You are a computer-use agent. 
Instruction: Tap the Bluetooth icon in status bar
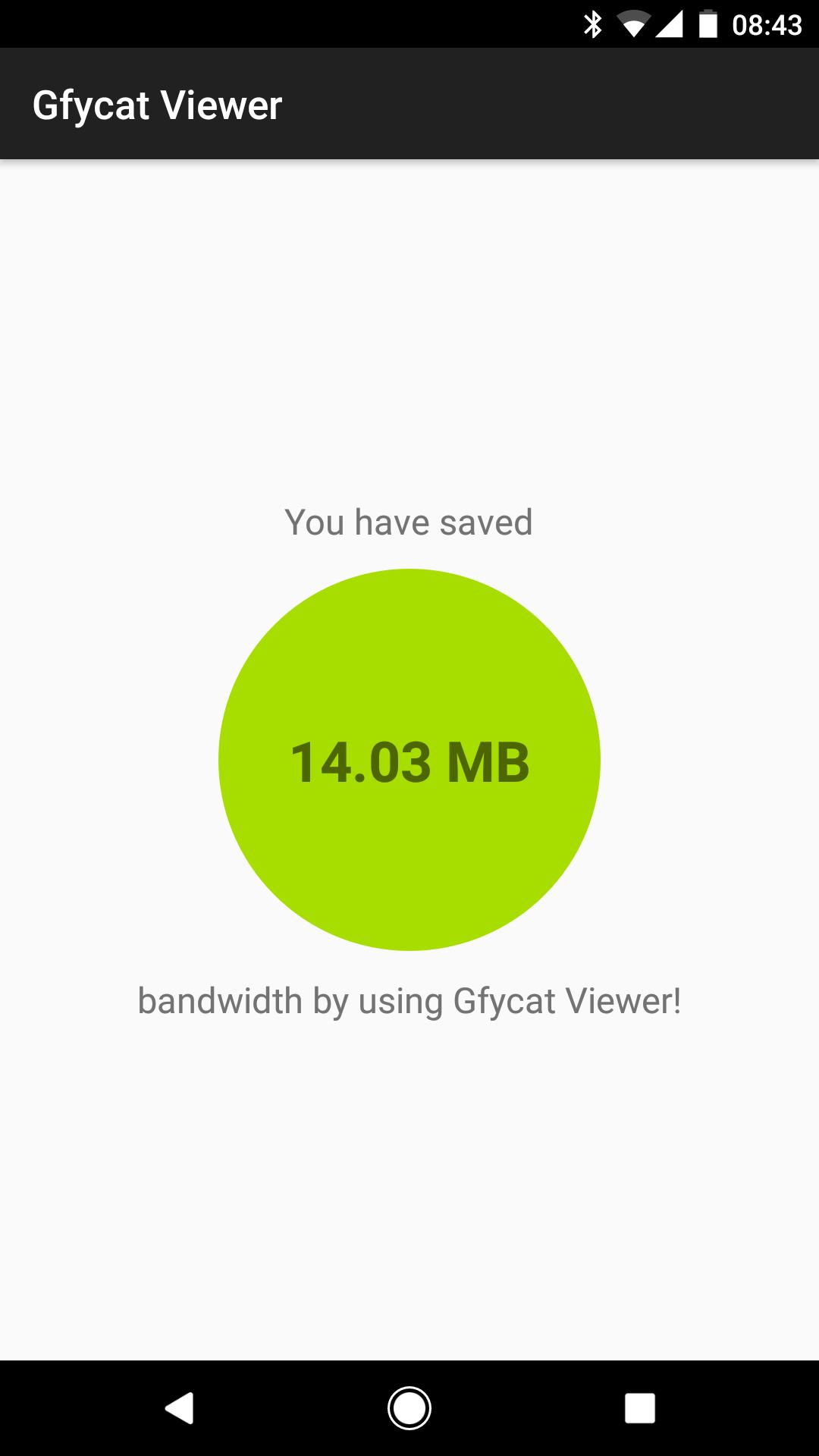pos(596,23)
